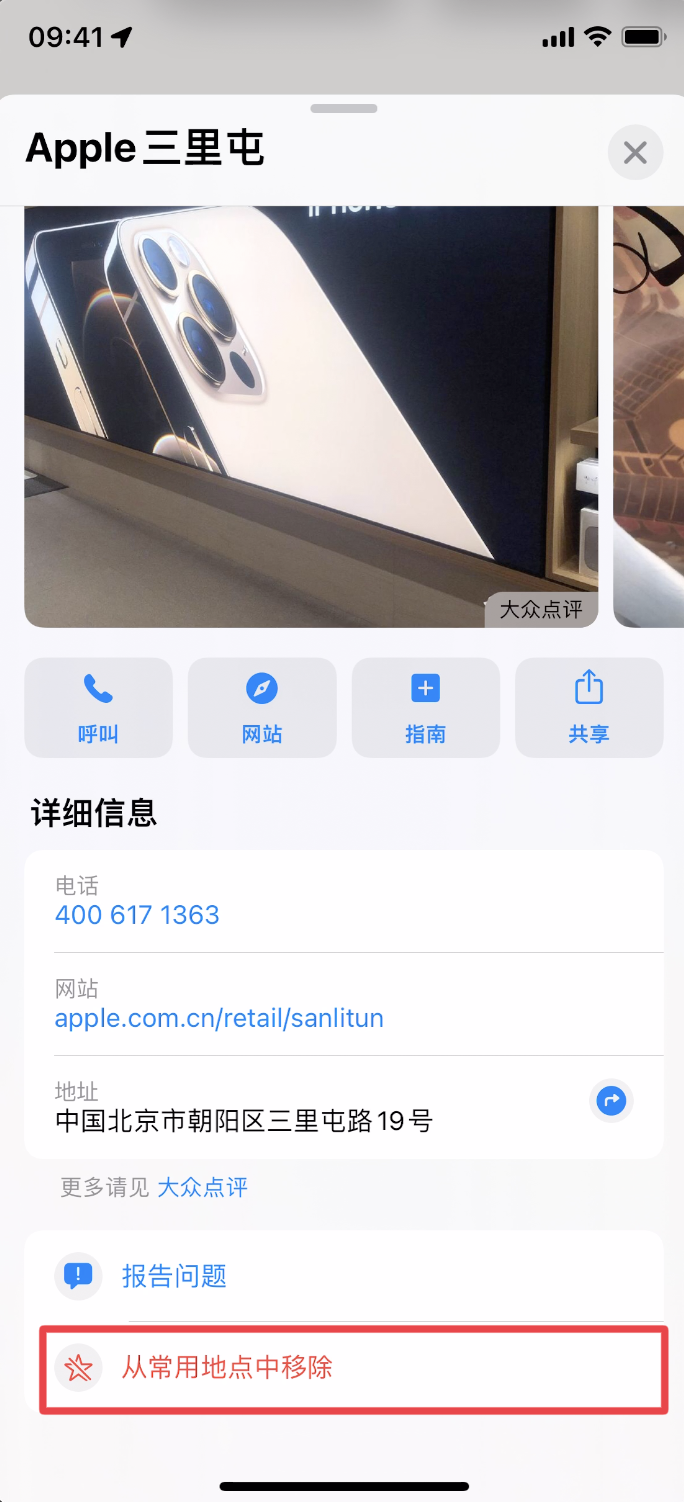
Task: Share this location via 共享
Action: click(589, 707)
